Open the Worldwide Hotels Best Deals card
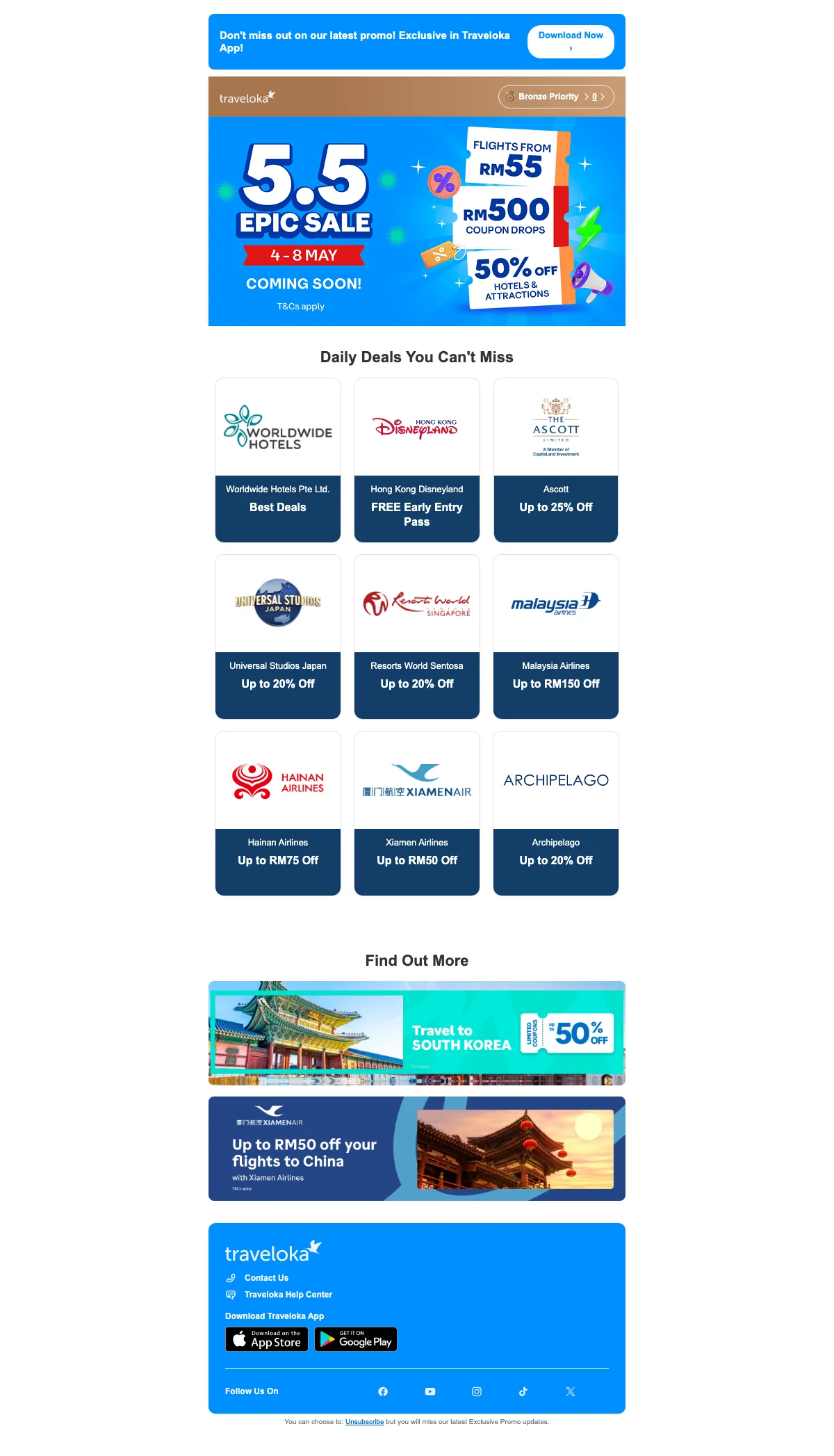Screen dimensions: 834x1456 point(278,460)
